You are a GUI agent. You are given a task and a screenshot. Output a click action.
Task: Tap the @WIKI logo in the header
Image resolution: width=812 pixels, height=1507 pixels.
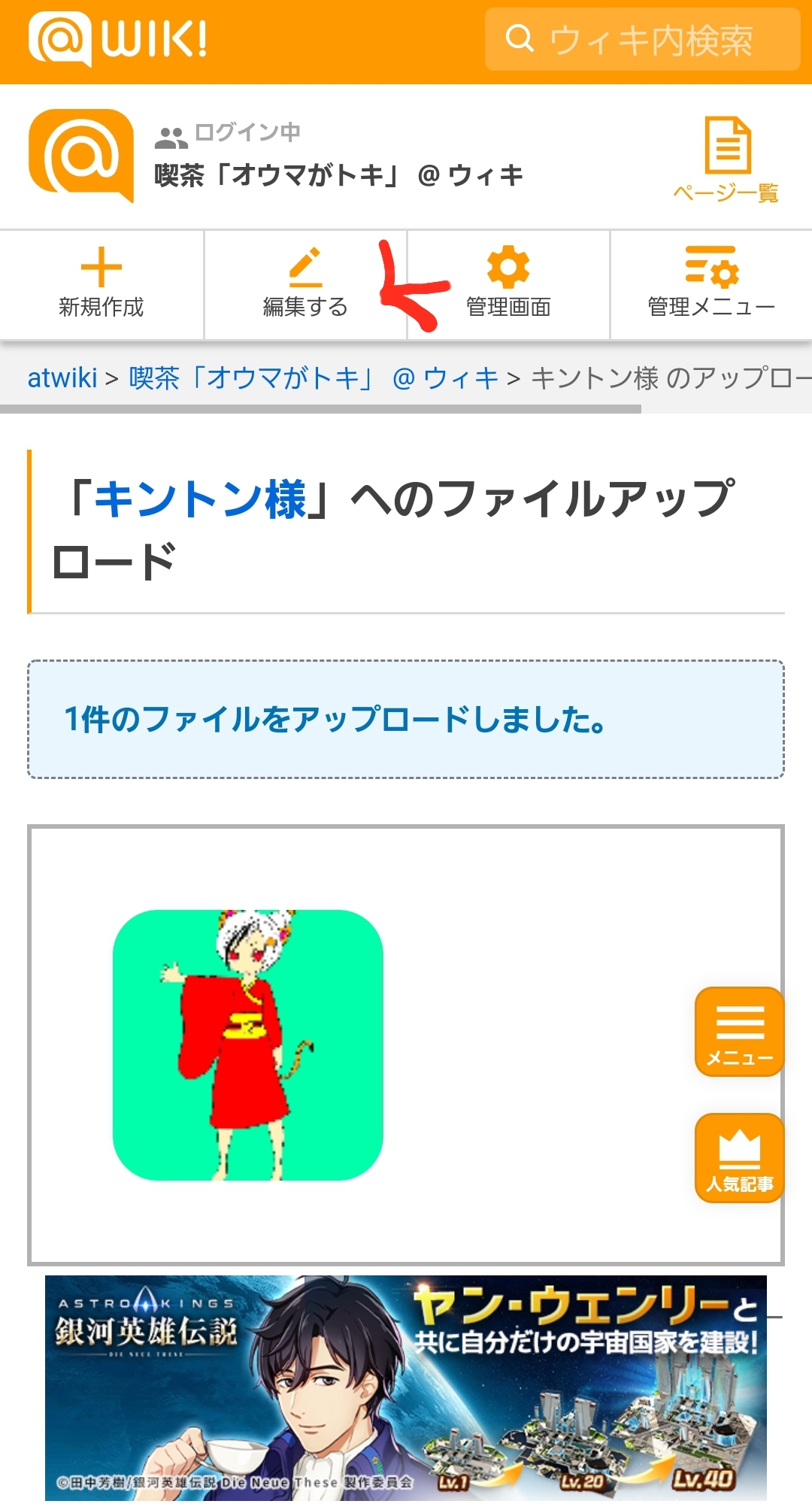tap(118, 39)
